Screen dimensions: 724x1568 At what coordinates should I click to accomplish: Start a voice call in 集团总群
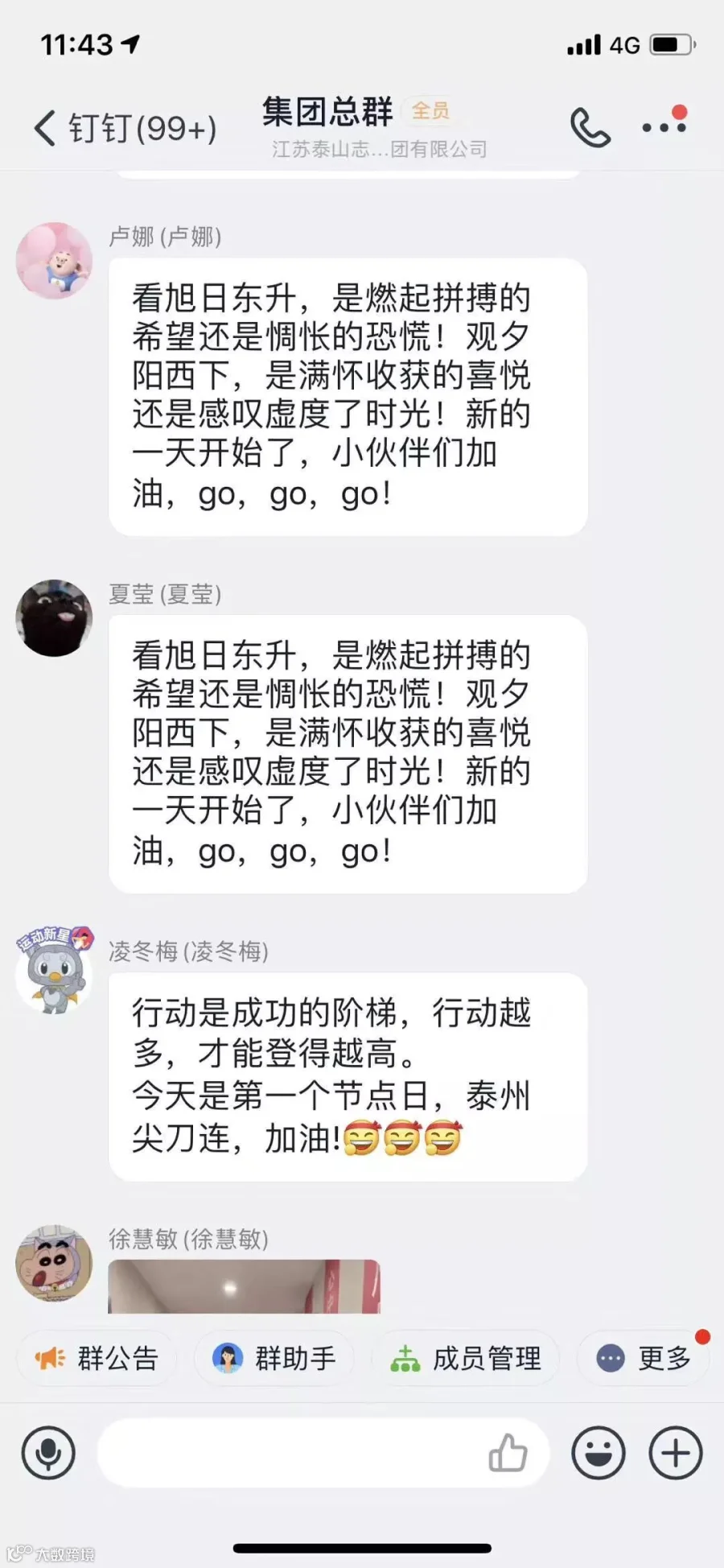point(590,127)
